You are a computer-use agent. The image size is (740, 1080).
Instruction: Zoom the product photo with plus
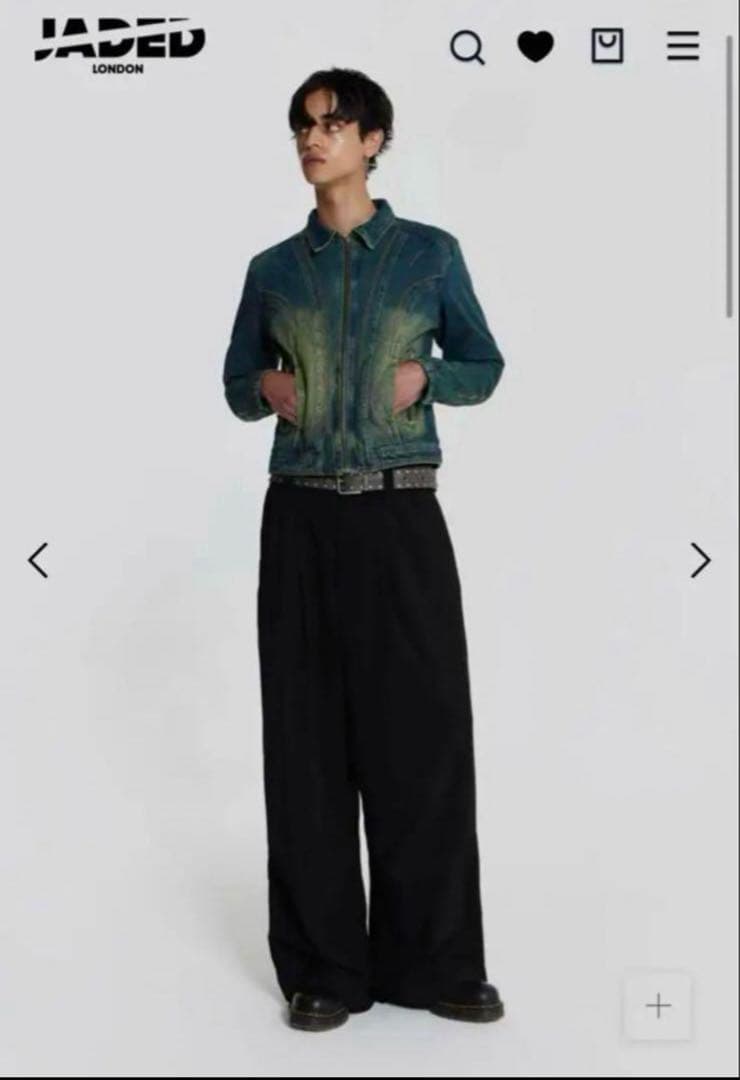(x=658, y=1006)
